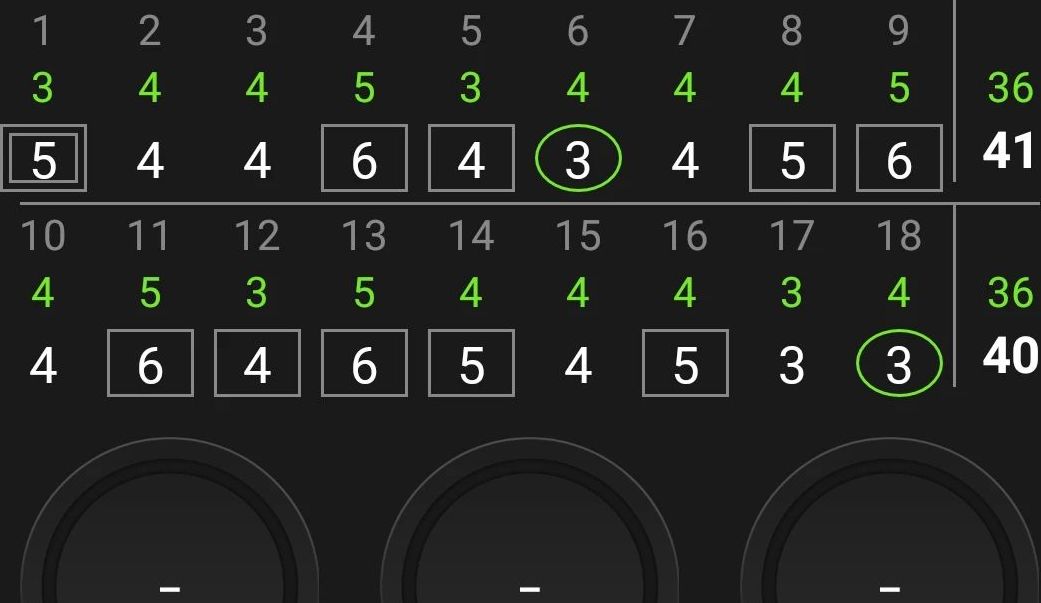Select hole 14 score of 5
This screenshot has height=603, width=1041.
click(471, 365)
